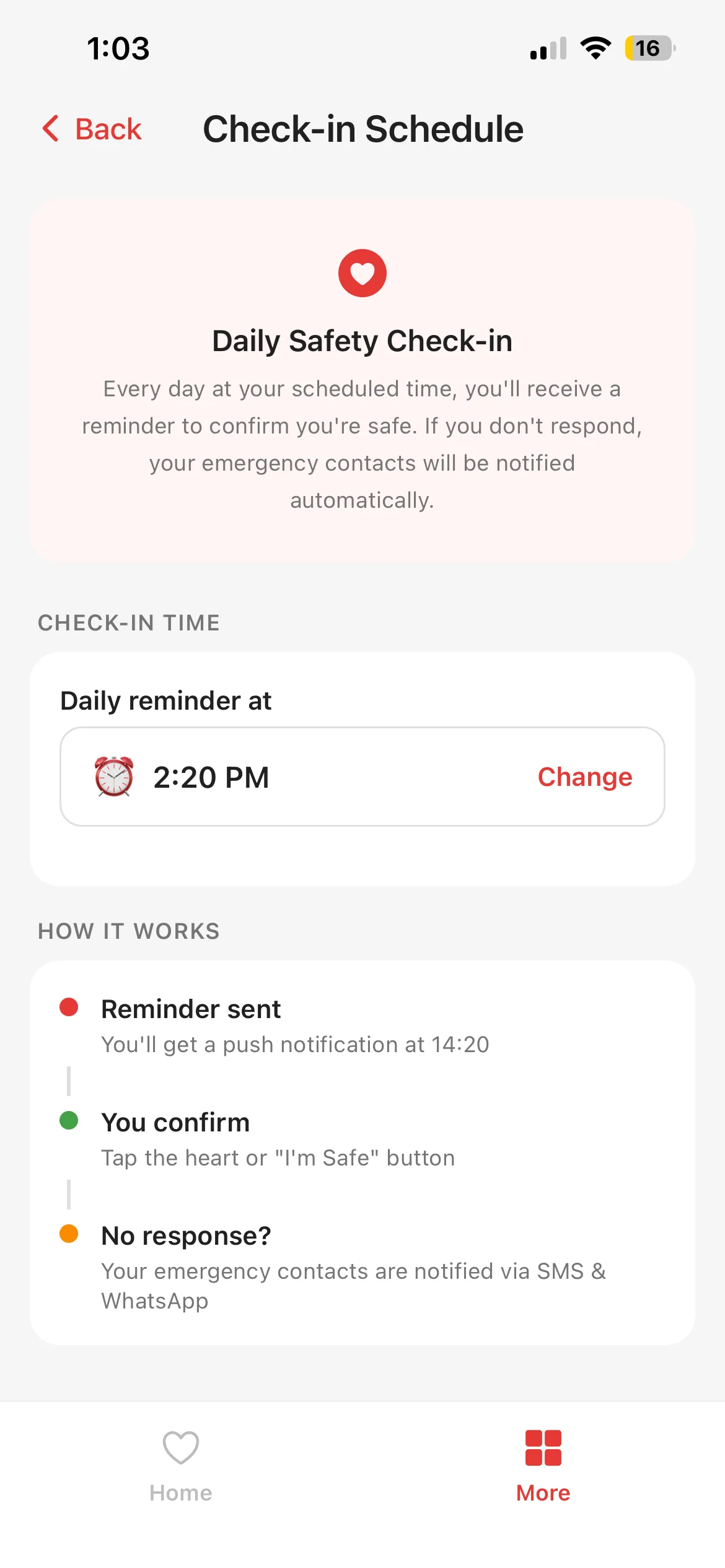Tap the Wi-Fi icon in the status bar

pos(595,48)
